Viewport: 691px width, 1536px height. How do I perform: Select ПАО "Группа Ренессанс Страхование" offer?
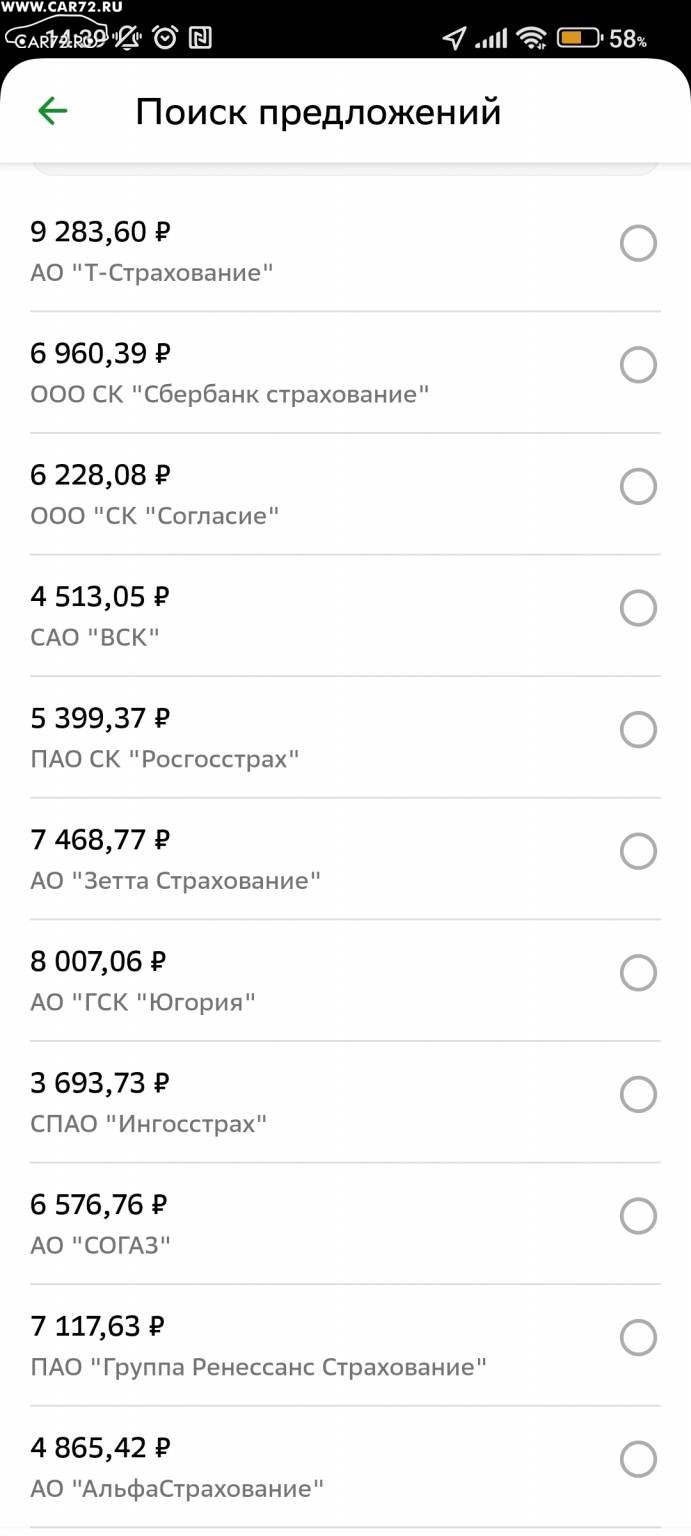coord(638,1338)
